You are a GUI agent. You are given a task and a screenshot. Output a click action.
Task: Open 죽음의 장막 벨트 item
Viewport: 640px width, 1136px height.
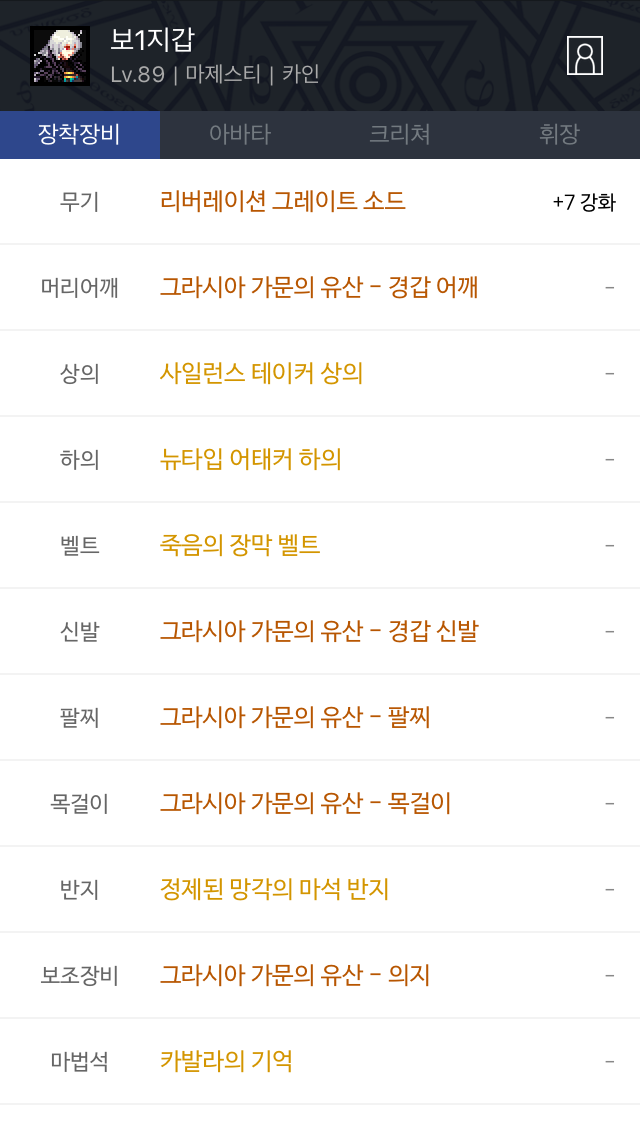pos(240,546)
